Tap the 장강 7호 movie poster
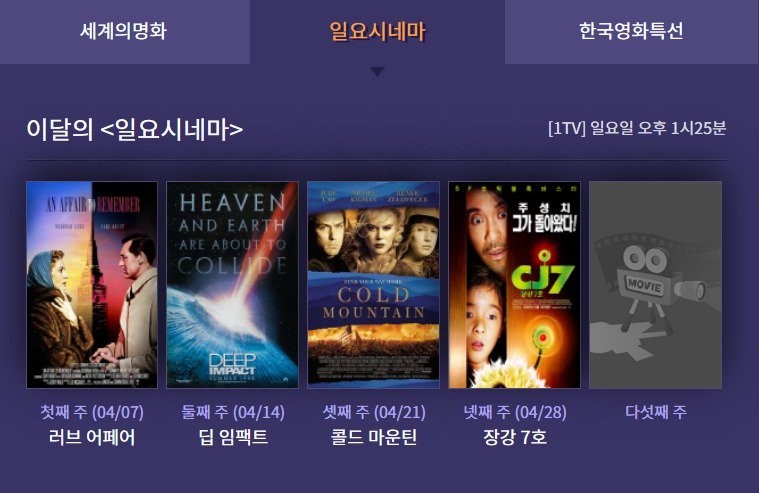The height and width of the screenshot is (493, 759). [x=514, y=284]
